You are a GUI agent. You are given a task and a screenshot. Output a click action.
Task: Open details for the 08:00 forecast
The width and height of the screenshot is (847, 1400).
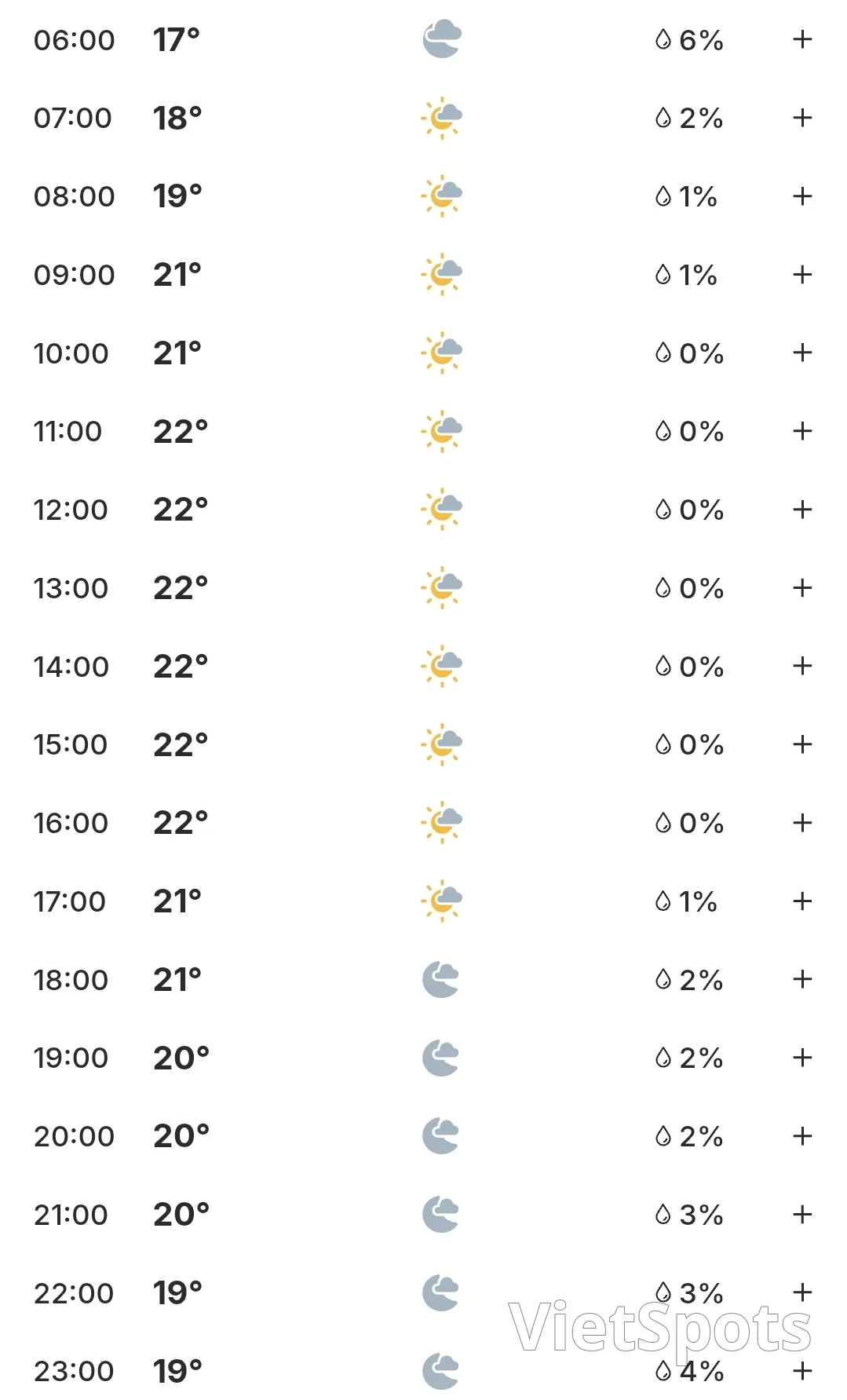(801, 196)
